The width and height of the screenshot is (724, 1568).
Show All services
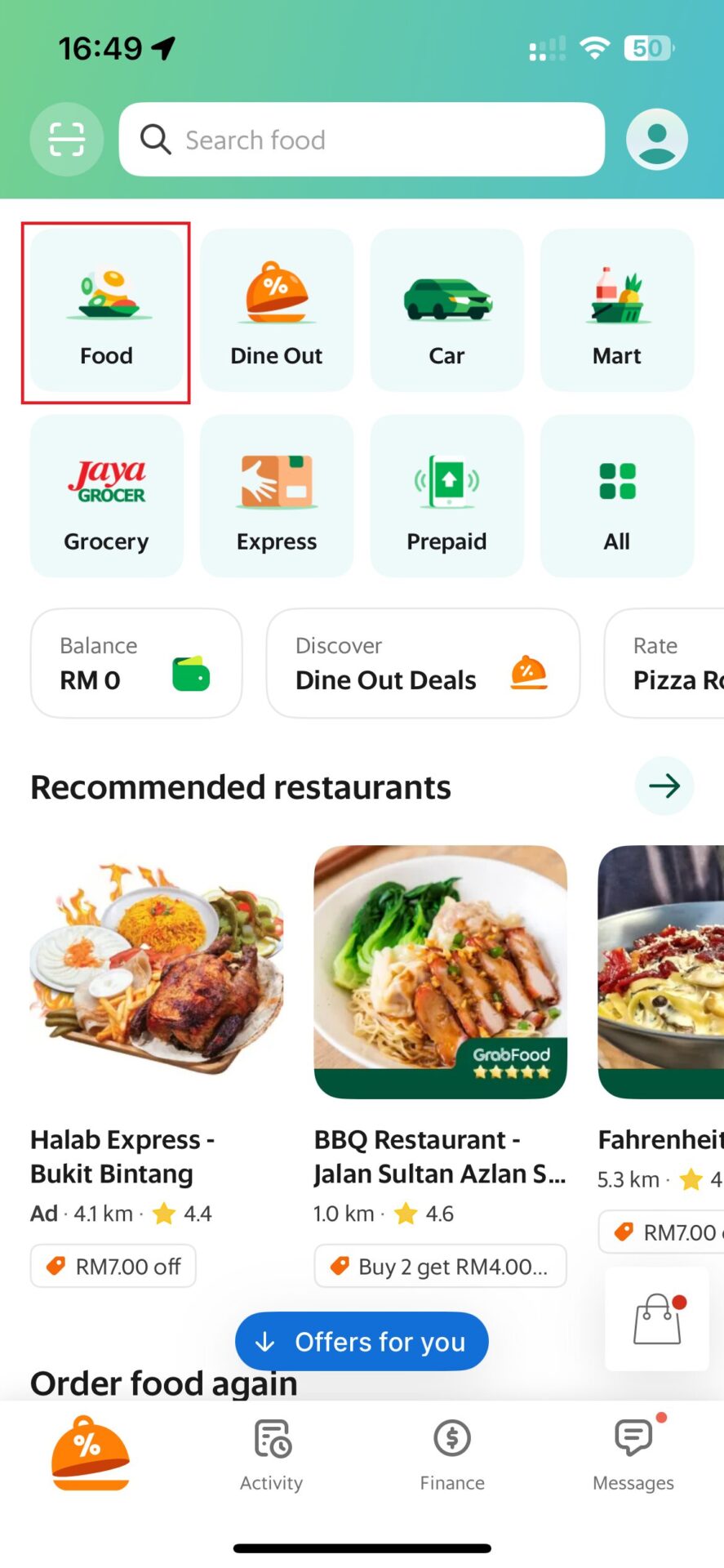617,496
